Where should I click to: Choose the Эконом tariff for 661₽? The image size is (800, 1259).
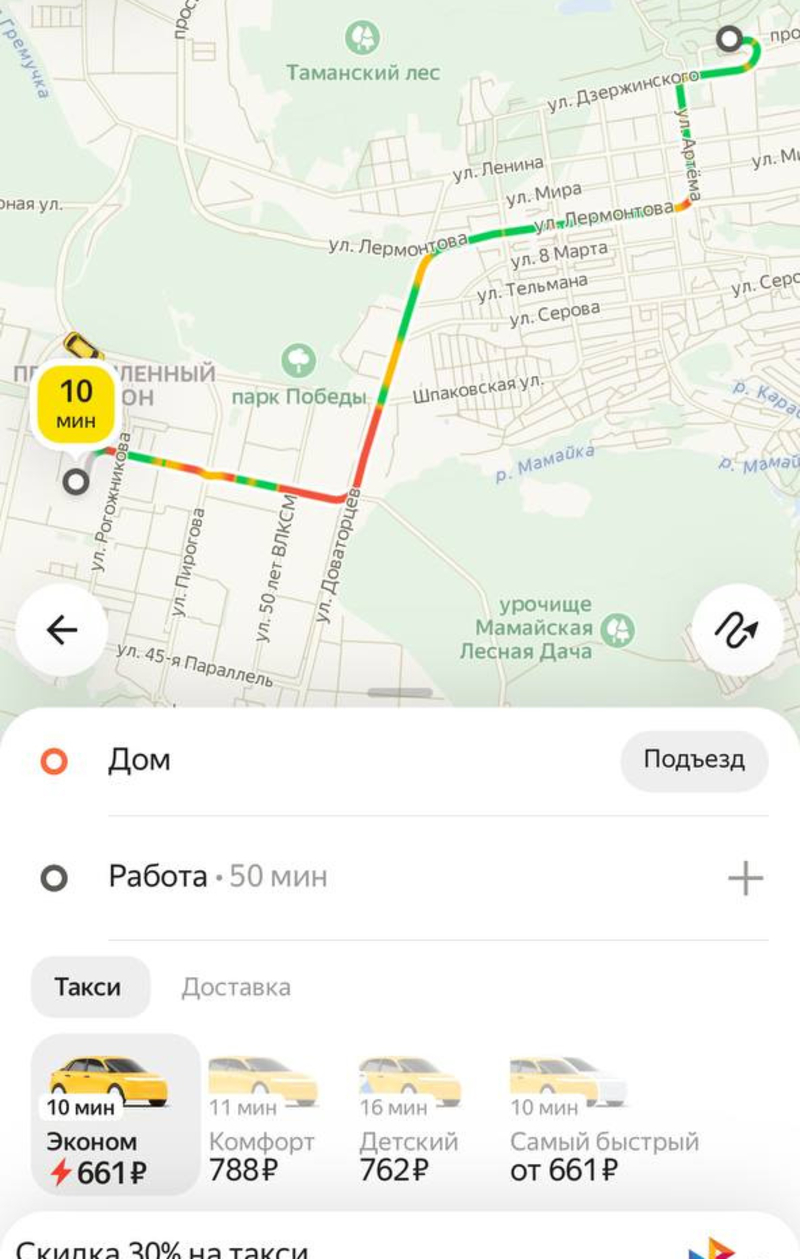pos(115,1115)
